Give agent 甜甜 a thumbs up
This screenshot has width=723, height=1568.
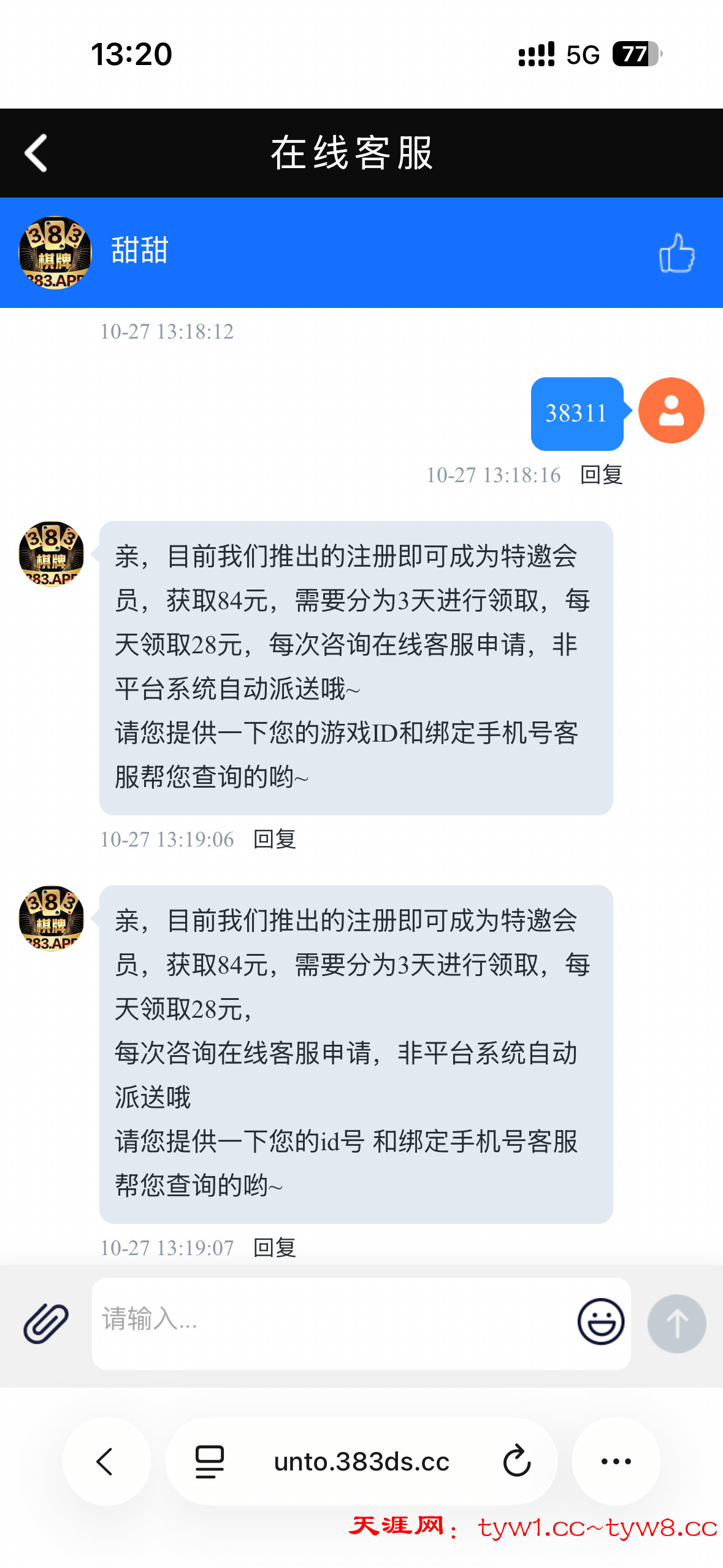pyautogui.click(x=676, y=253)
